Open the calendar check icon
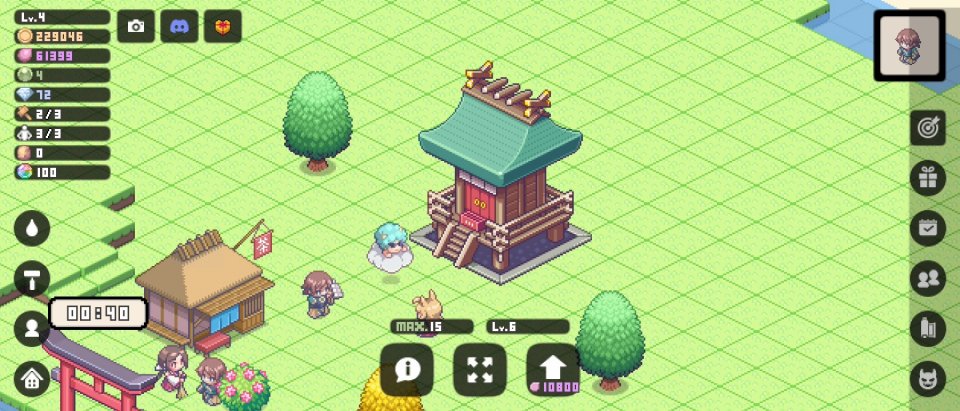 tap(928, 228)
